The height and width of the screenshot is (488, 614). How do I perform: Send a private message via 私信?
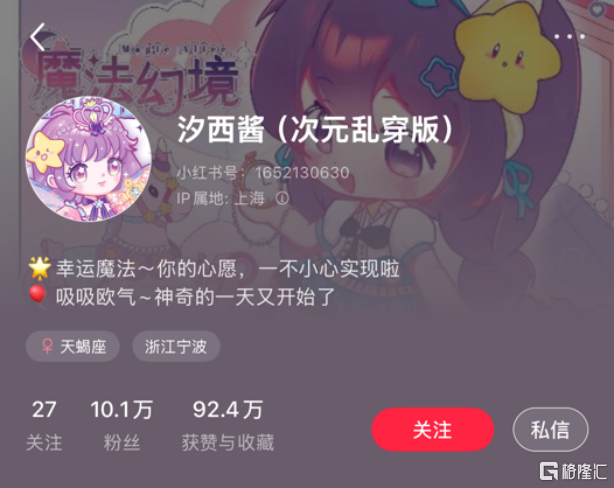[x=550, y=430]
